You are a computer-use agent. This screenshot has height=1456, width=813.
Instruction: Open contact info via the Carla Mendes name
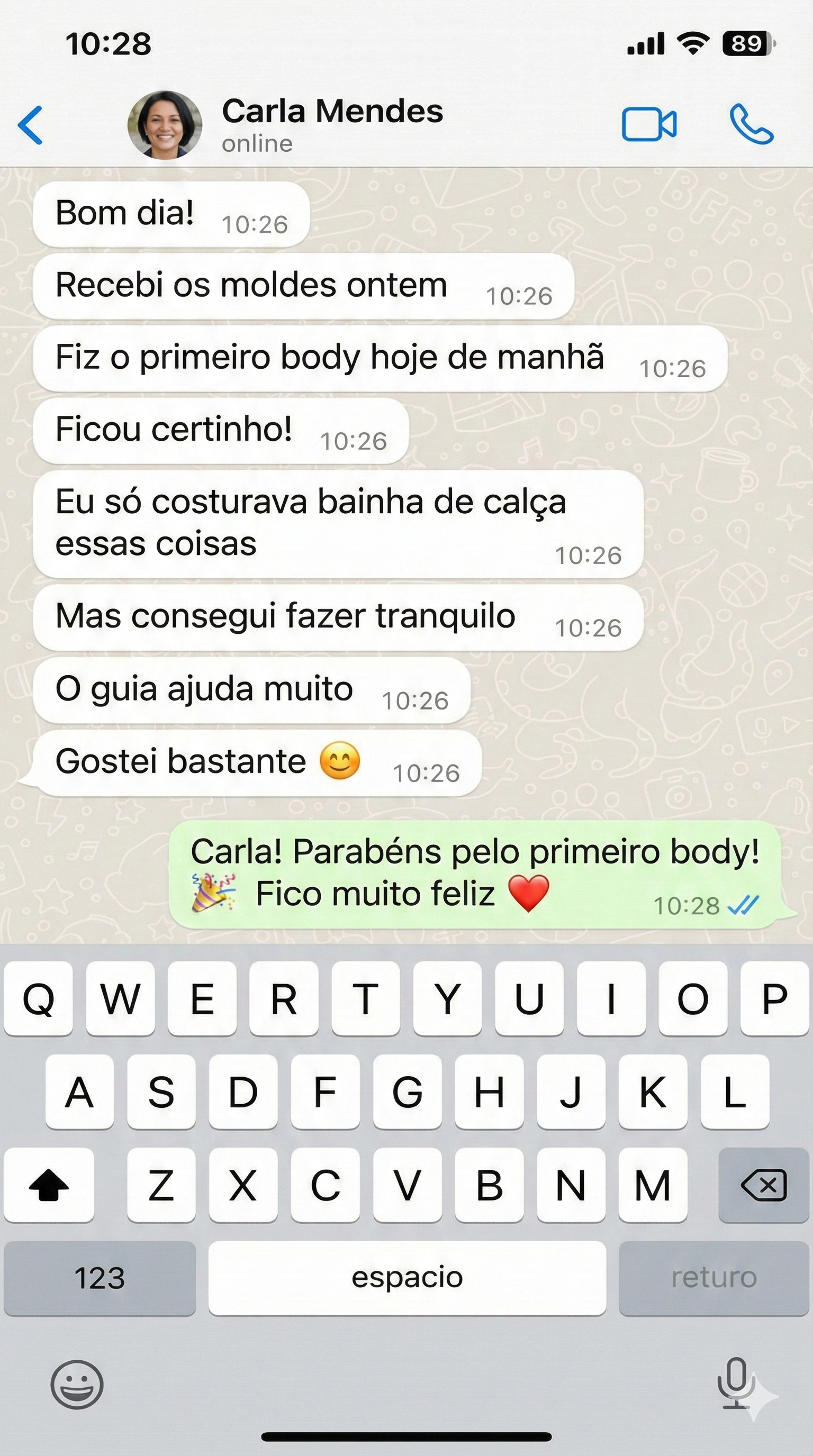tap(332, 111)
